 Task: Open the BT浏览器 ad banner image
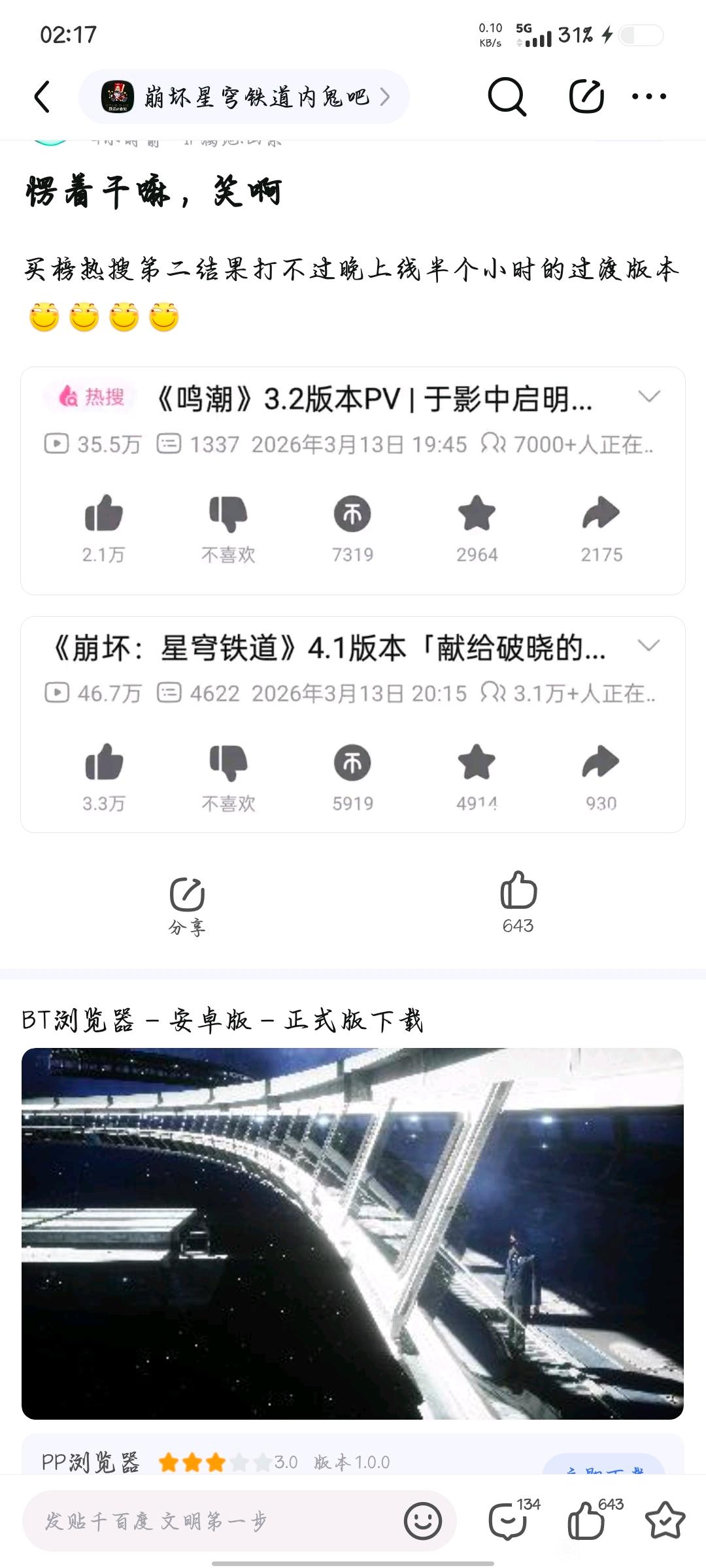tap(353, 1233)
